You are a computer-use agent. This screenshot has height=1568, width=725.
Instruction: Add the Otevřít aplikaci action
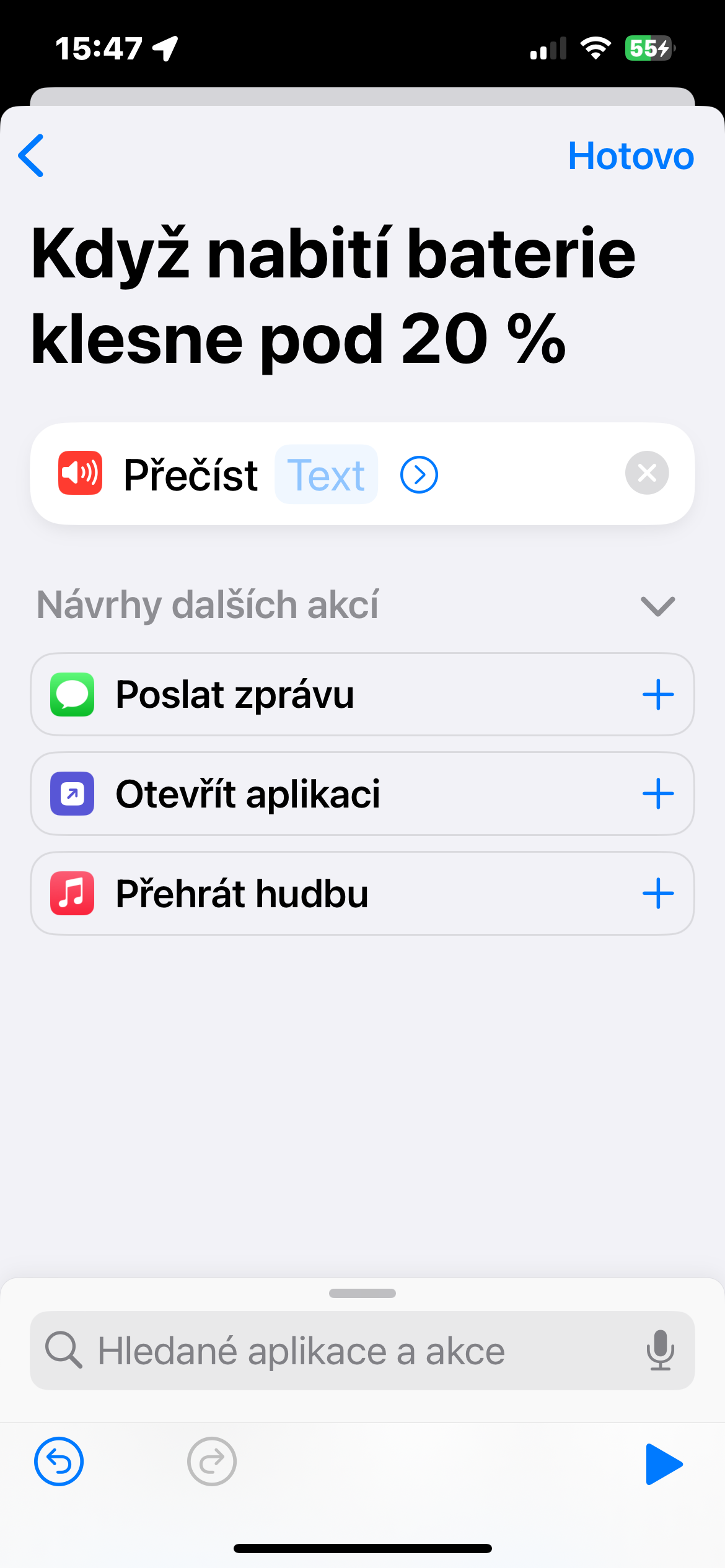pyautogui.click(x=657, y=794)
